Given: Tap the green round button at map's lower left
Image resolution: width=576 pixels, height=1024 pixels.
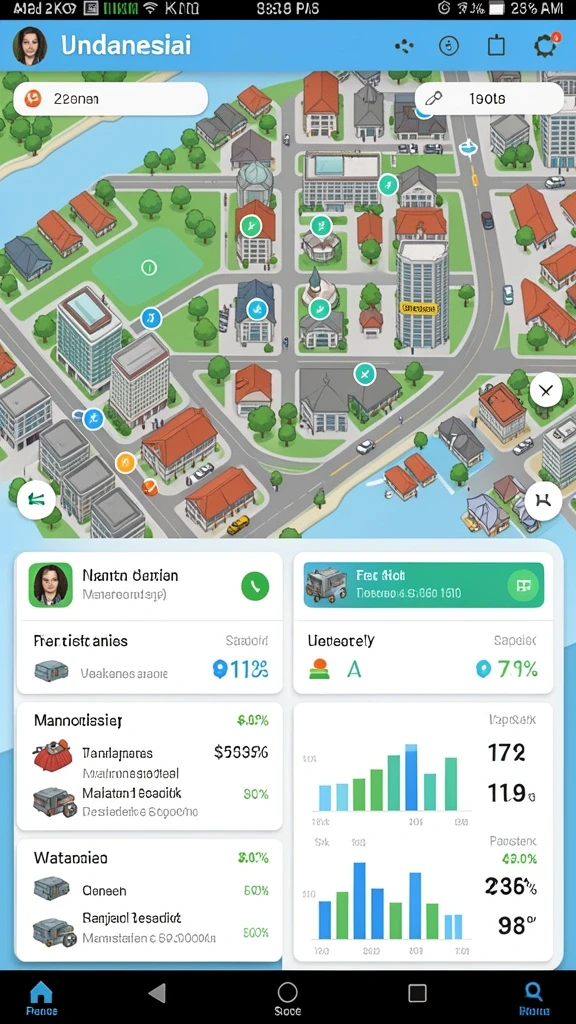Looking at the screenshot, I should click(x=36, y=500).
